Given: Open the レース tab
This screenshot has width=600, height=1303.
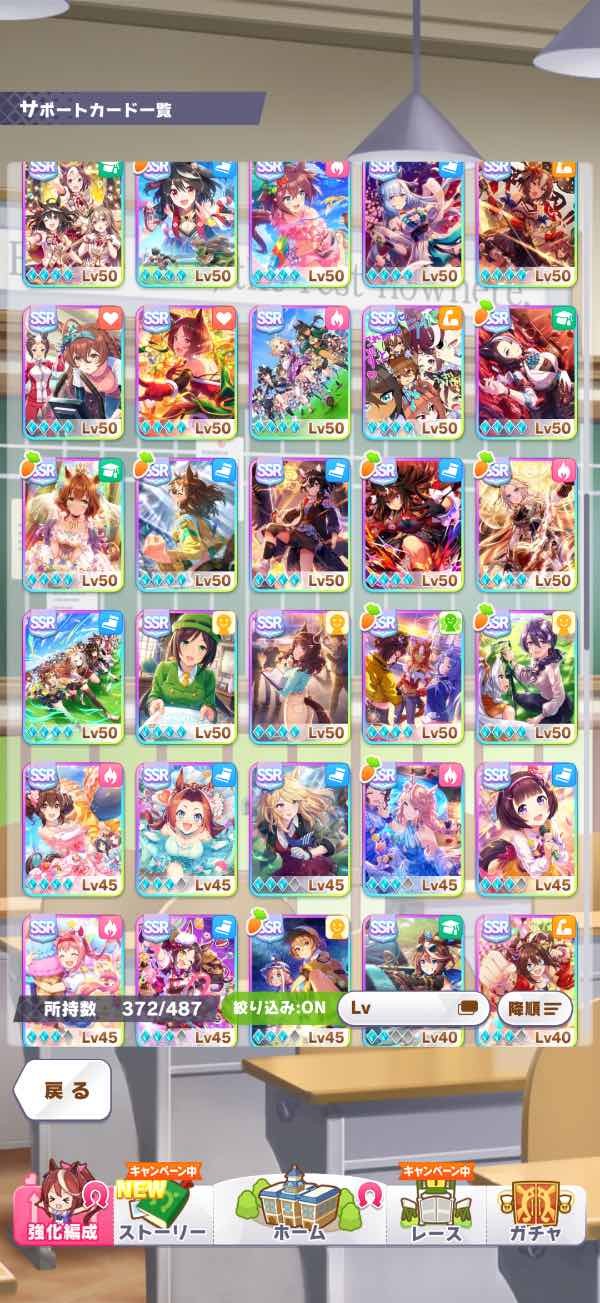Looking at the screenshot, I should (x=437, y=1212).
